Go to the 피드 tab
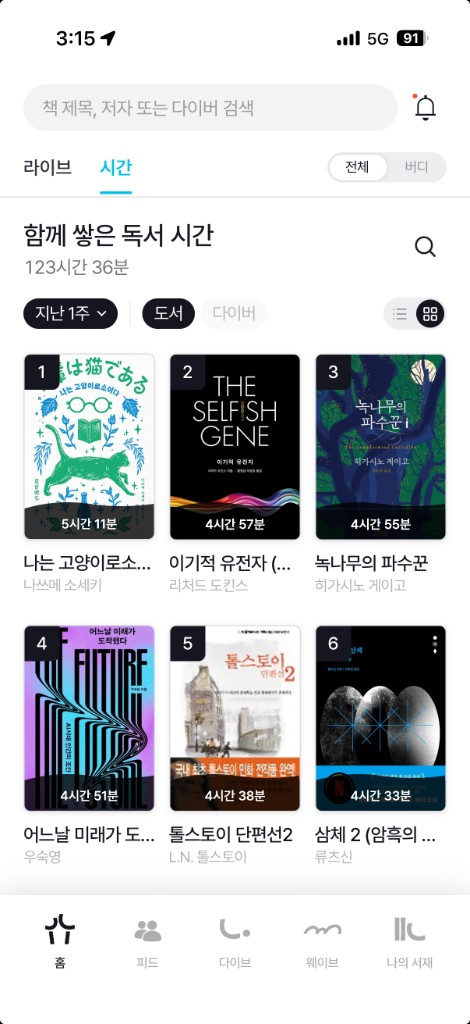 (x=148, y=942)
